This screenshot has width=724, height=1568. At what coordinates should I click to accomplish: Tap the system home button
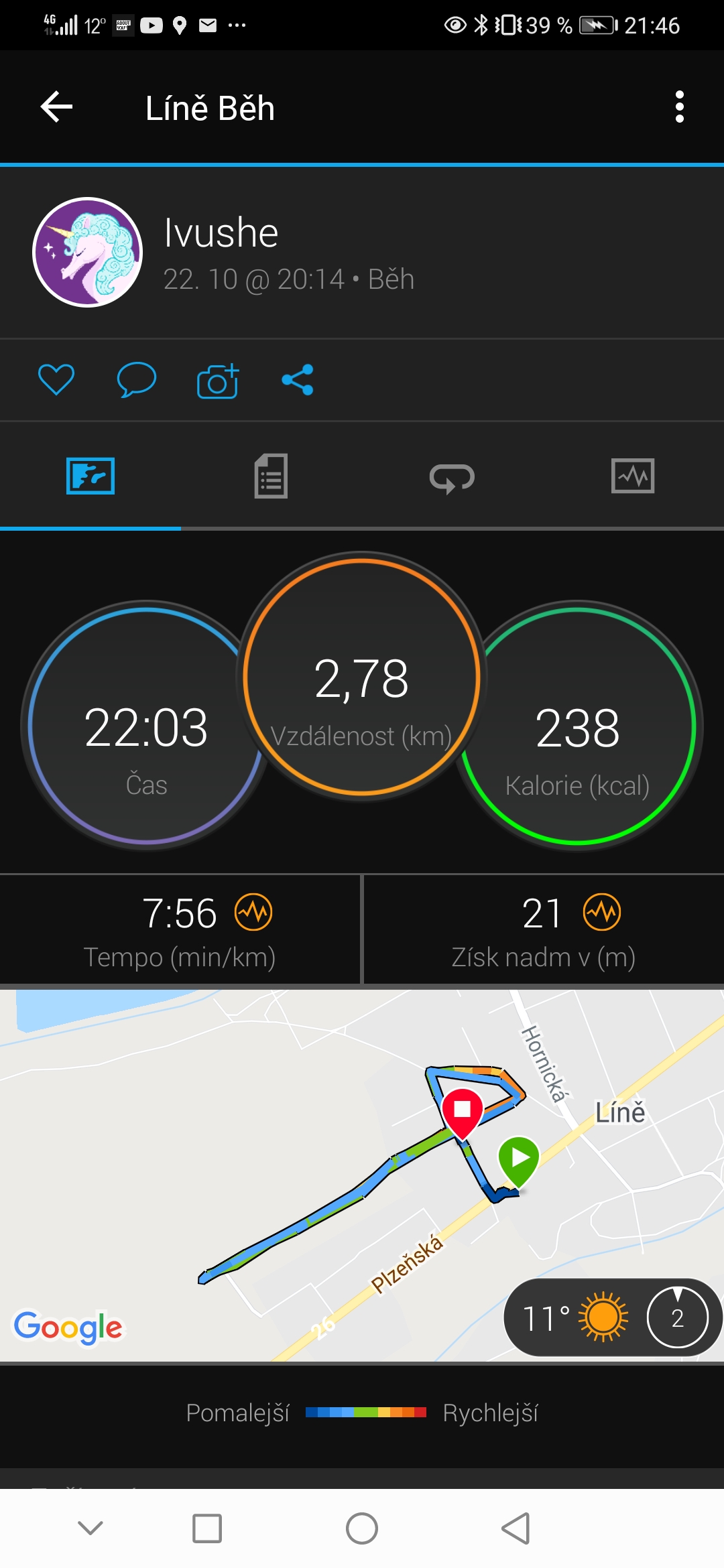point(362,1528)
